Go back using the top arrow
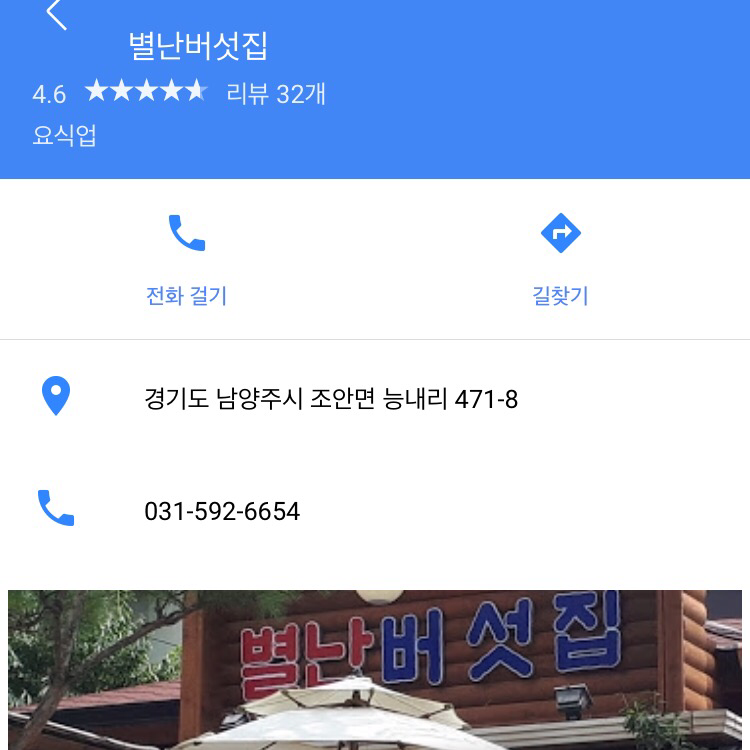 tap(56, 14)
